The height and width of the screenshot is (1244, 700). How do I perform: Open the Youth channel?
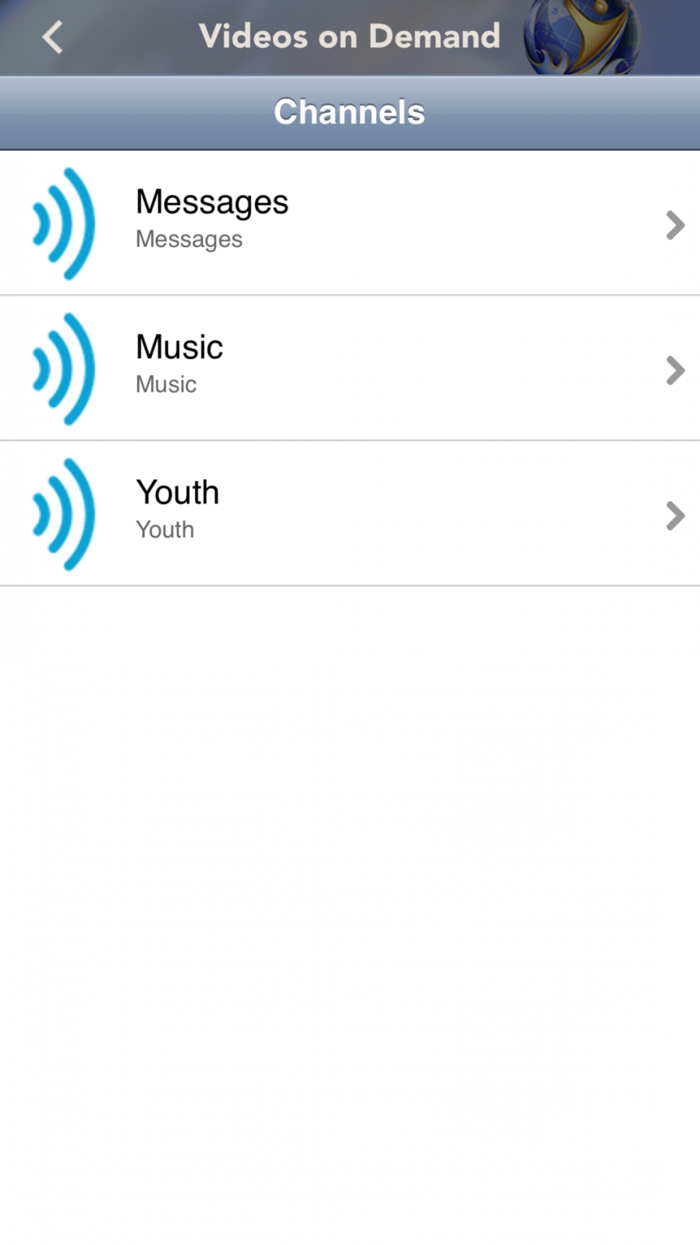click(x=349, y=513)
